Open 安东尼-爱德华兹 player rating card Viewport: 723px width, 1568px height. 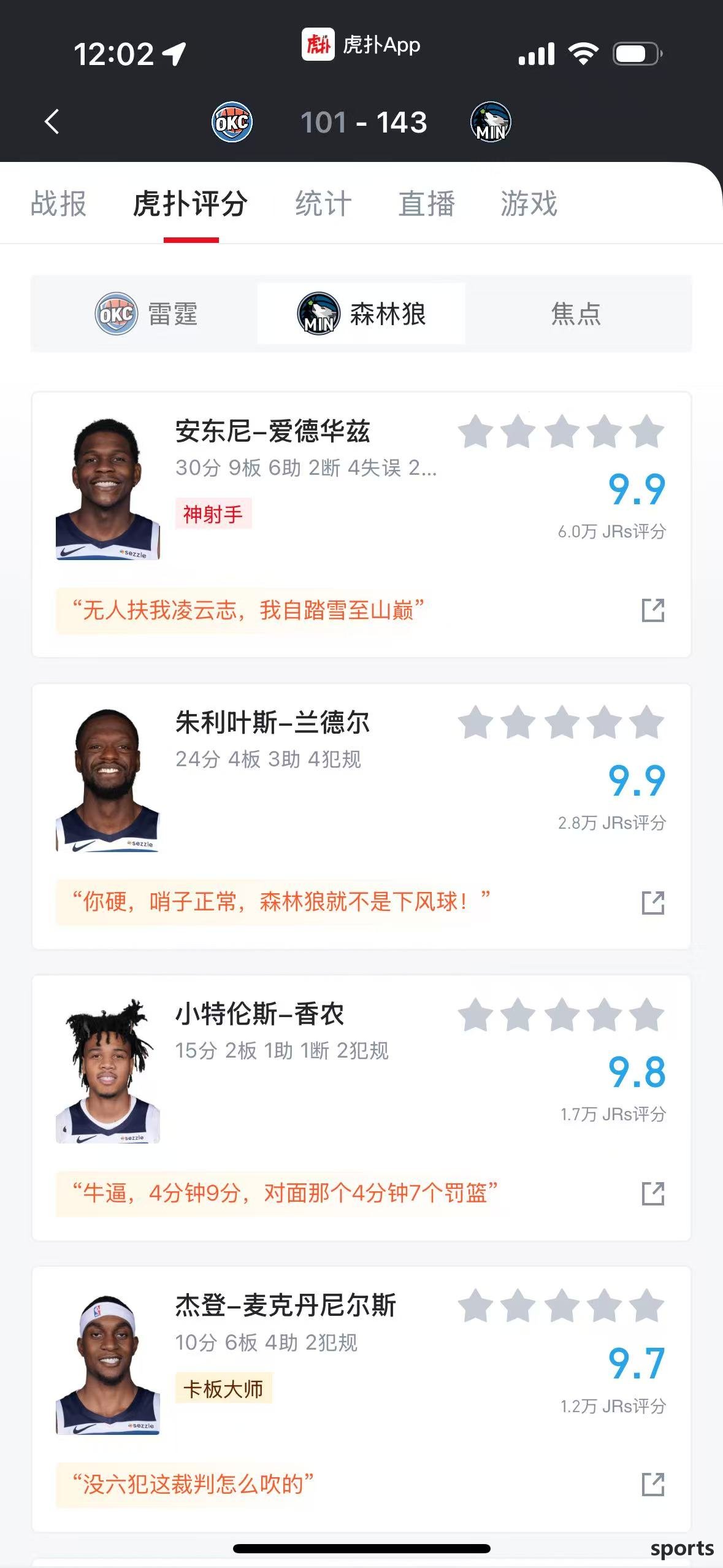[272, 431]
